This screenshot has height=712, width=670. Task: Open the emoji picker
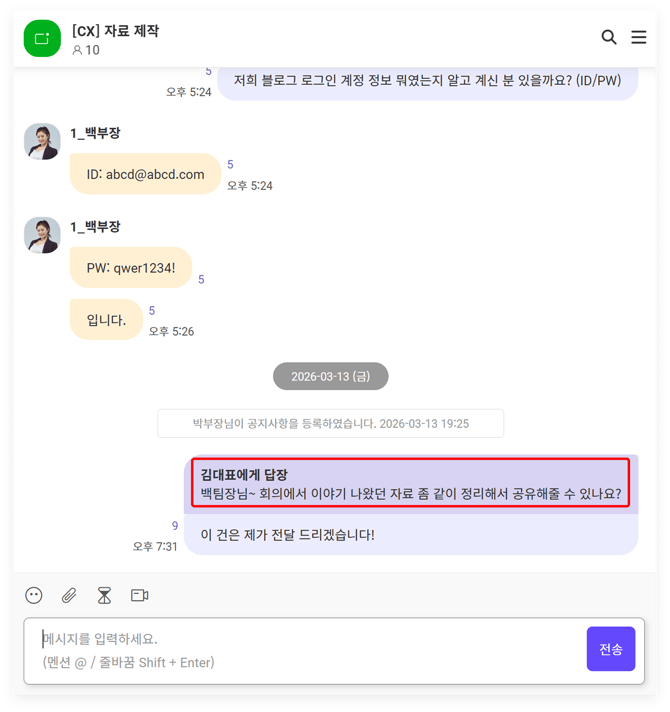[34, 595]
